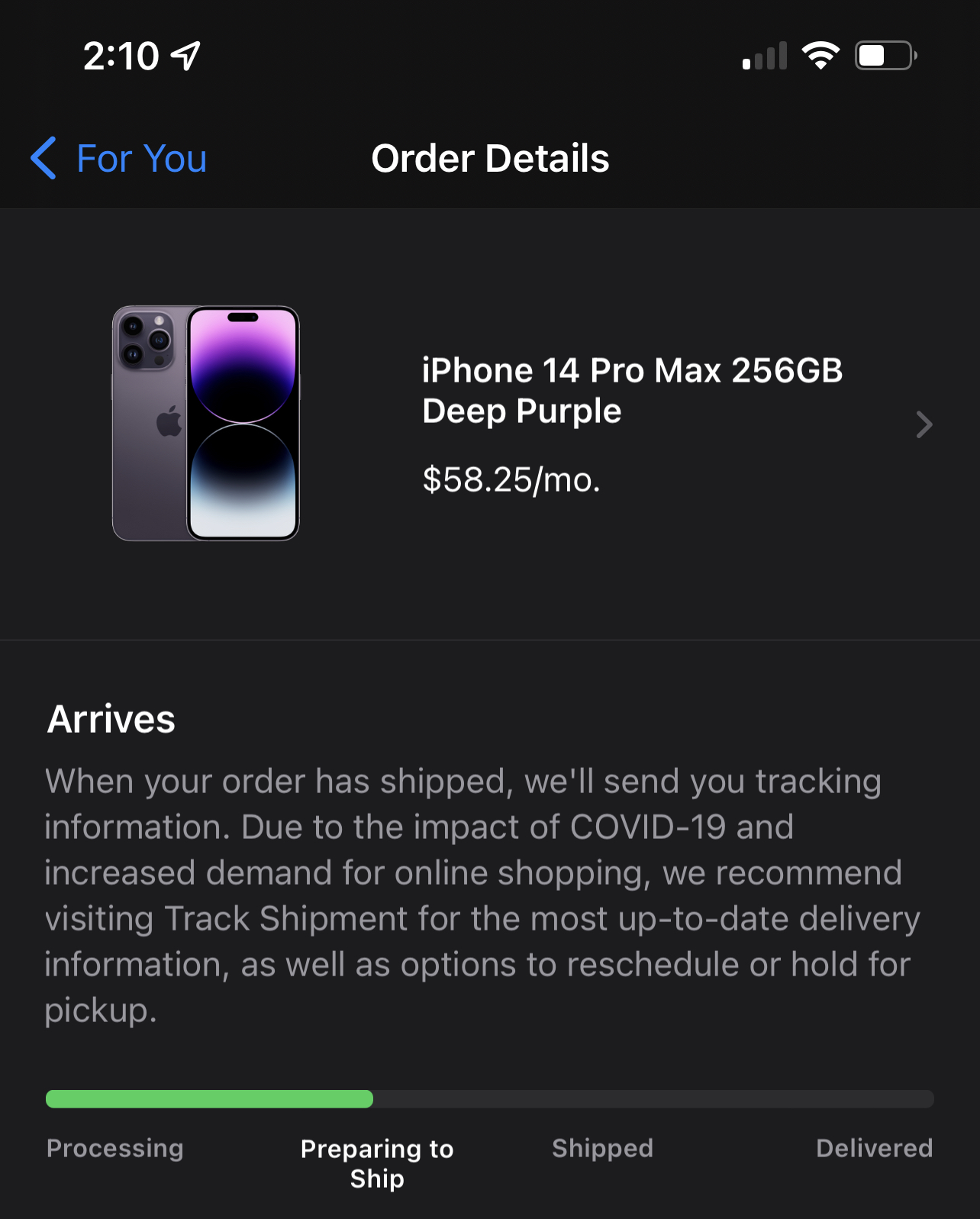Go back to For You
The height and width of the screenshot is (1219, 980).
(x=119, y=159)
